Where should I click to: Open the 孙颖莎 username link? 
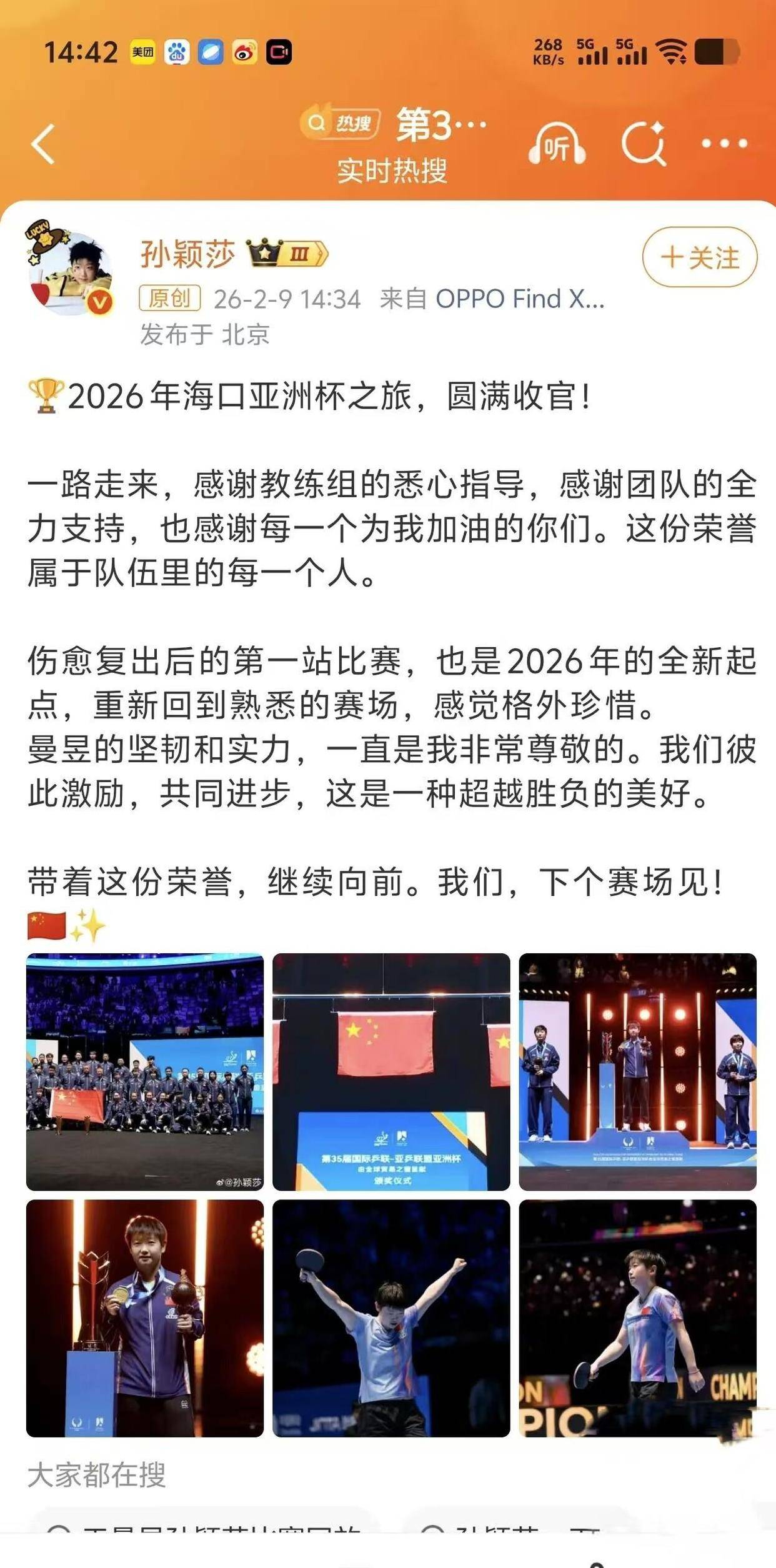[187, 254]
